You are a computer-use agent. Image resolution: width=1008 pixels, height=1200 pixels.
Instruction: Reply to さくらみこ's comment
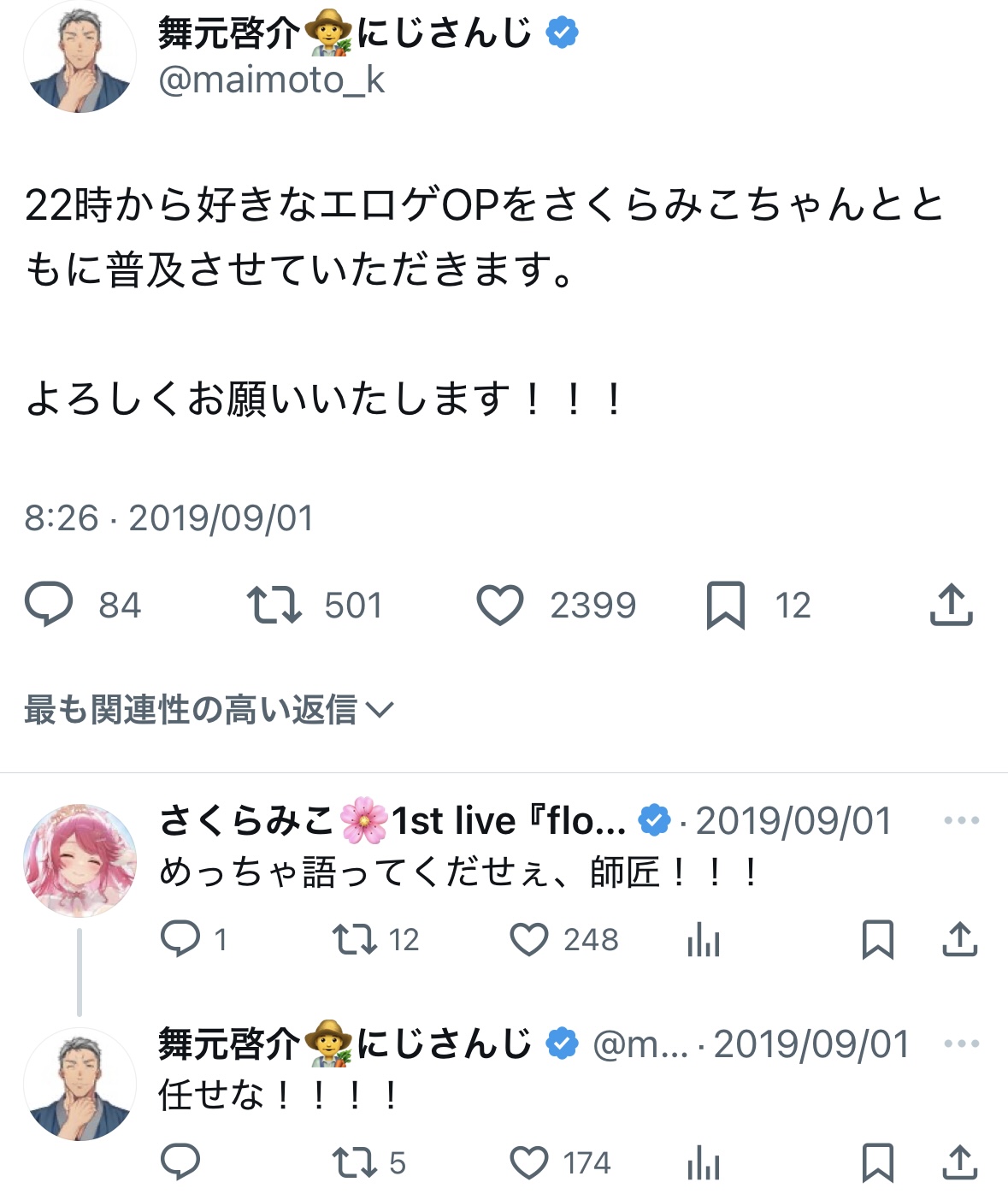point(180,939)
